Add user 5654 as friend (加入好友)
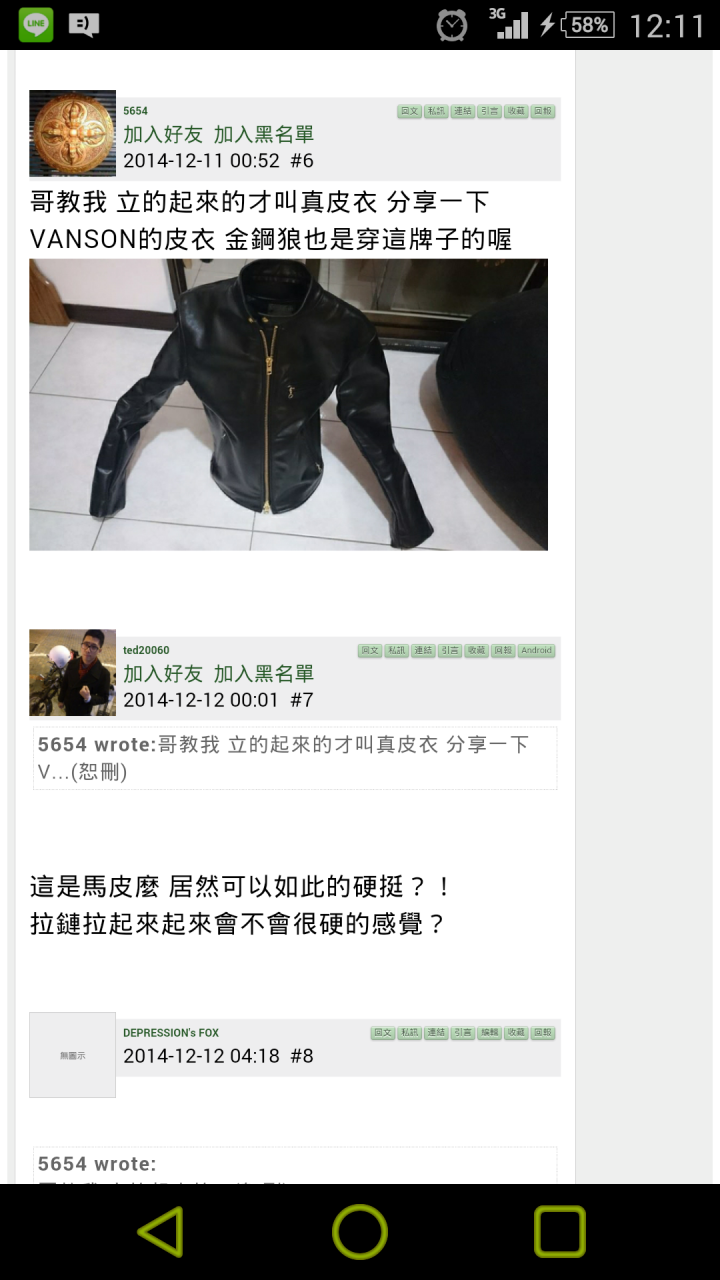The image size is (720, 1280). coord(163,135)
